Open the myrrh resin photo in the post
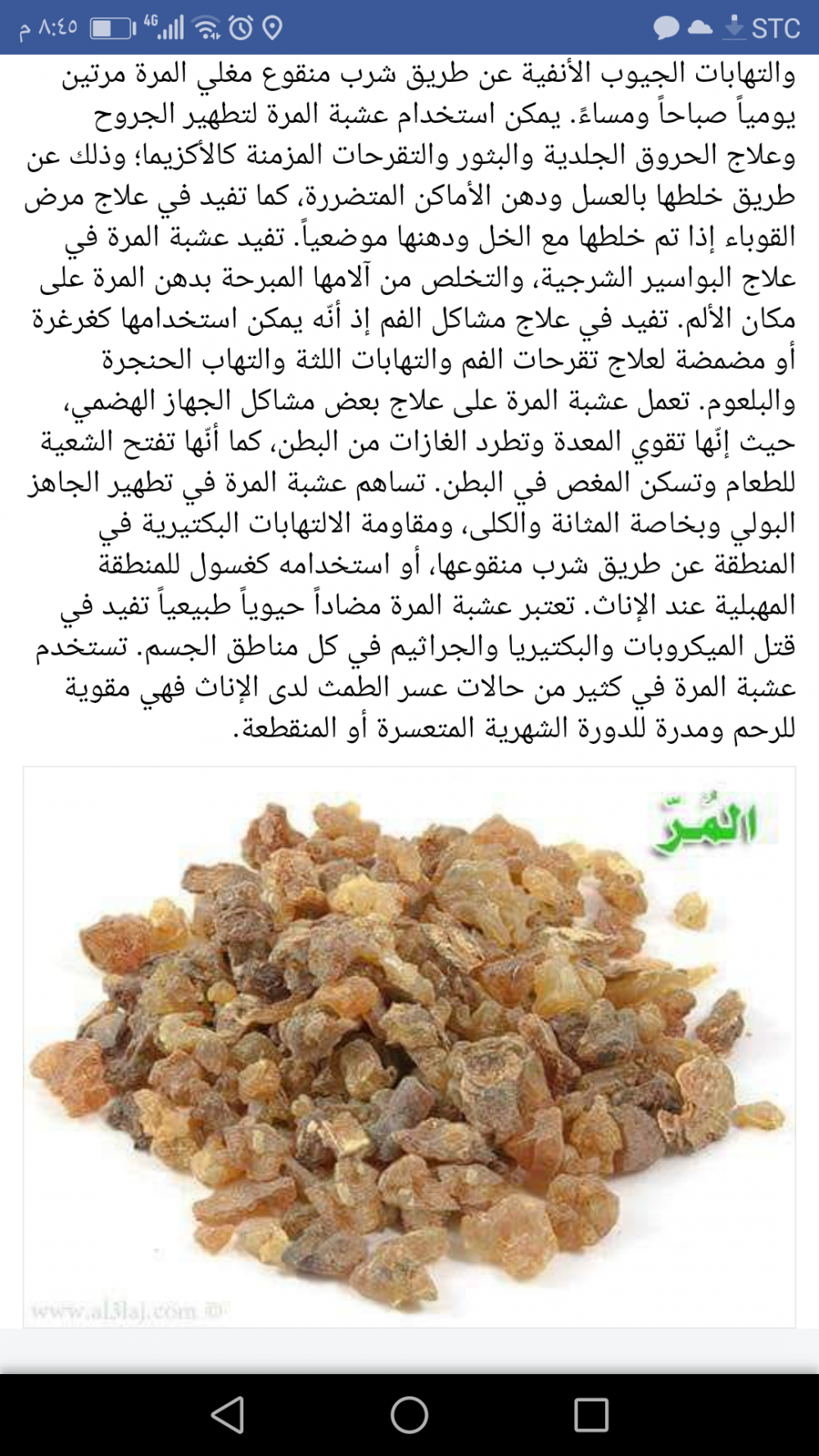Viewport: 819px width, 1456px height. tap(409, 1046)
